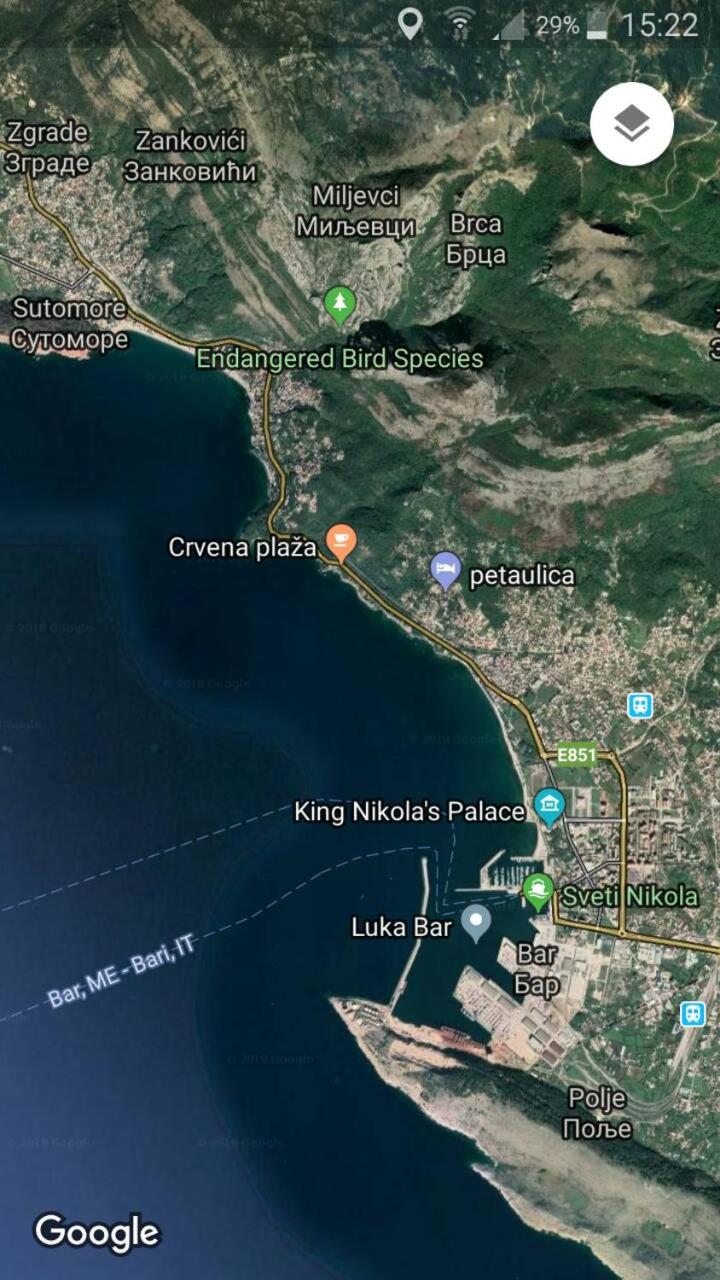The height and width of the screenshot is (1280, 720).
Task: Open the Luka Bar location pin
Action: tap(476, 924)
